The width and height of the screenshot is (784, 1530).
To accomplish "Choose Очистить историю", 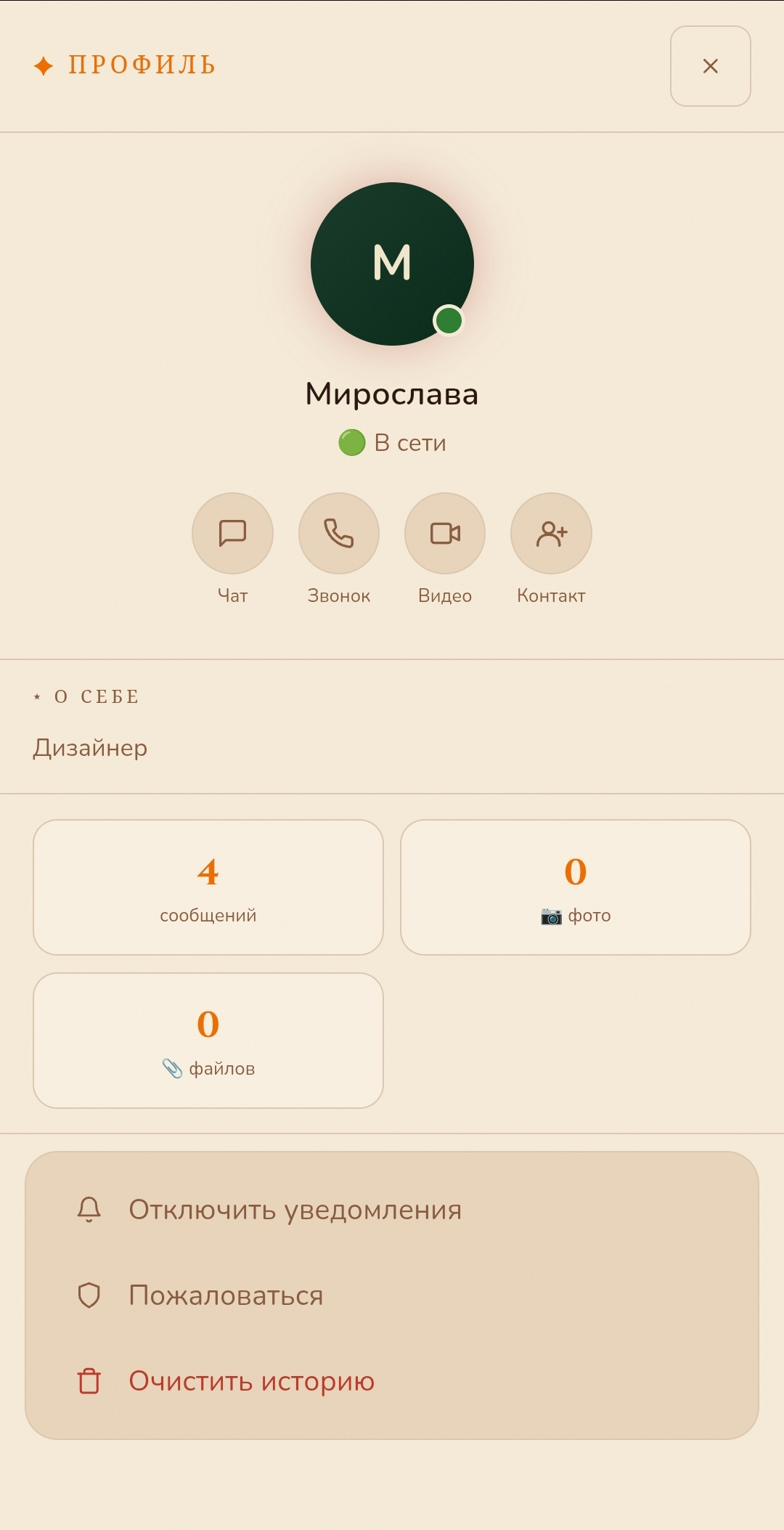I will [250, 1381].
